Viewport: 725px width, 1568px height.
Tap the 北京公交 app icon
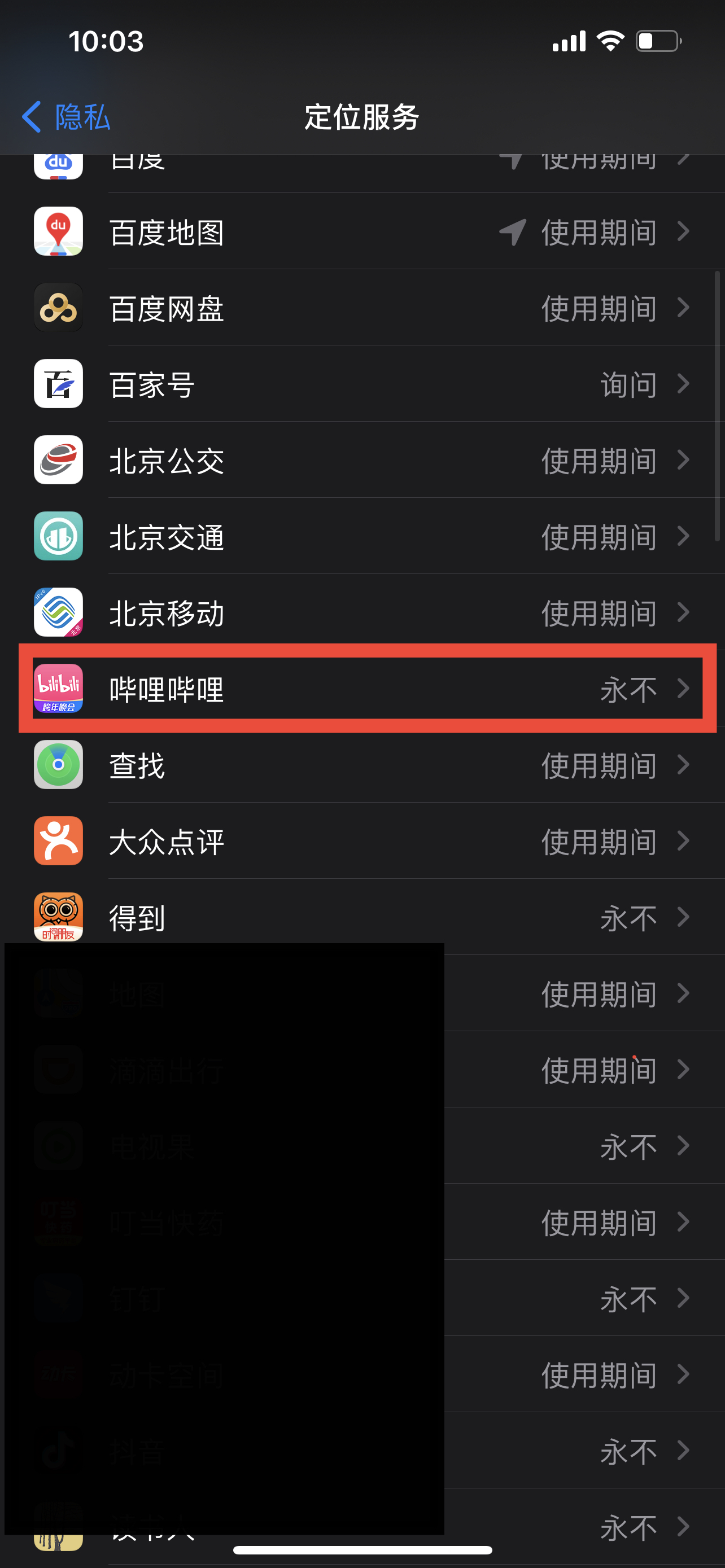pyautogui.click(x=58, y=460)
